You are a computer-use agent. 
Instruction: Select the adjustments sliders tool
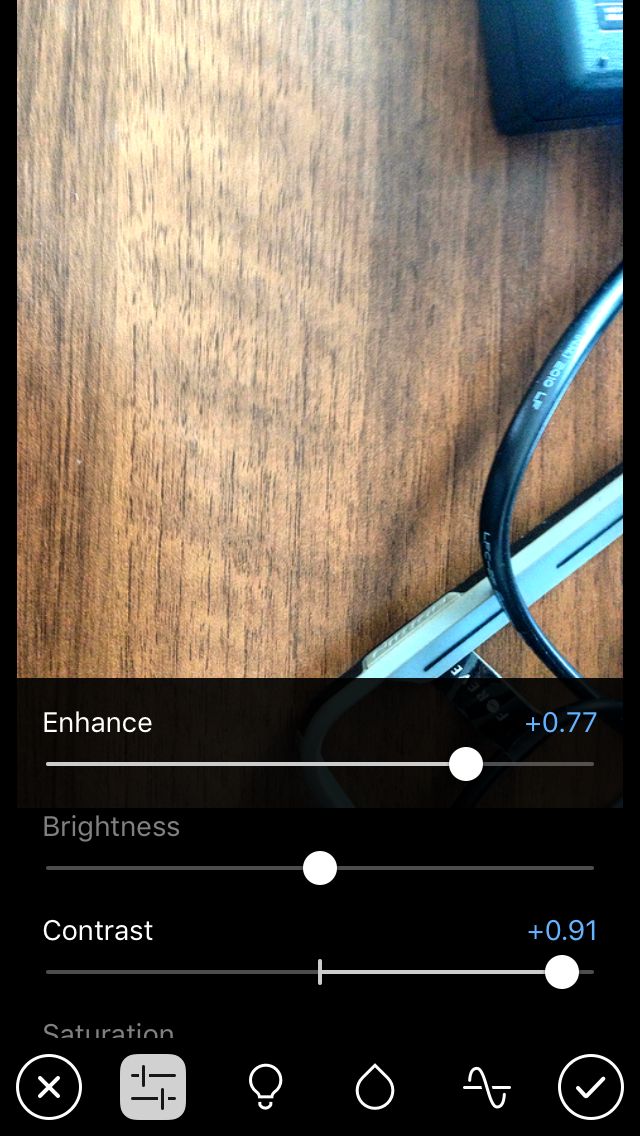click(x=153, y=1087)
